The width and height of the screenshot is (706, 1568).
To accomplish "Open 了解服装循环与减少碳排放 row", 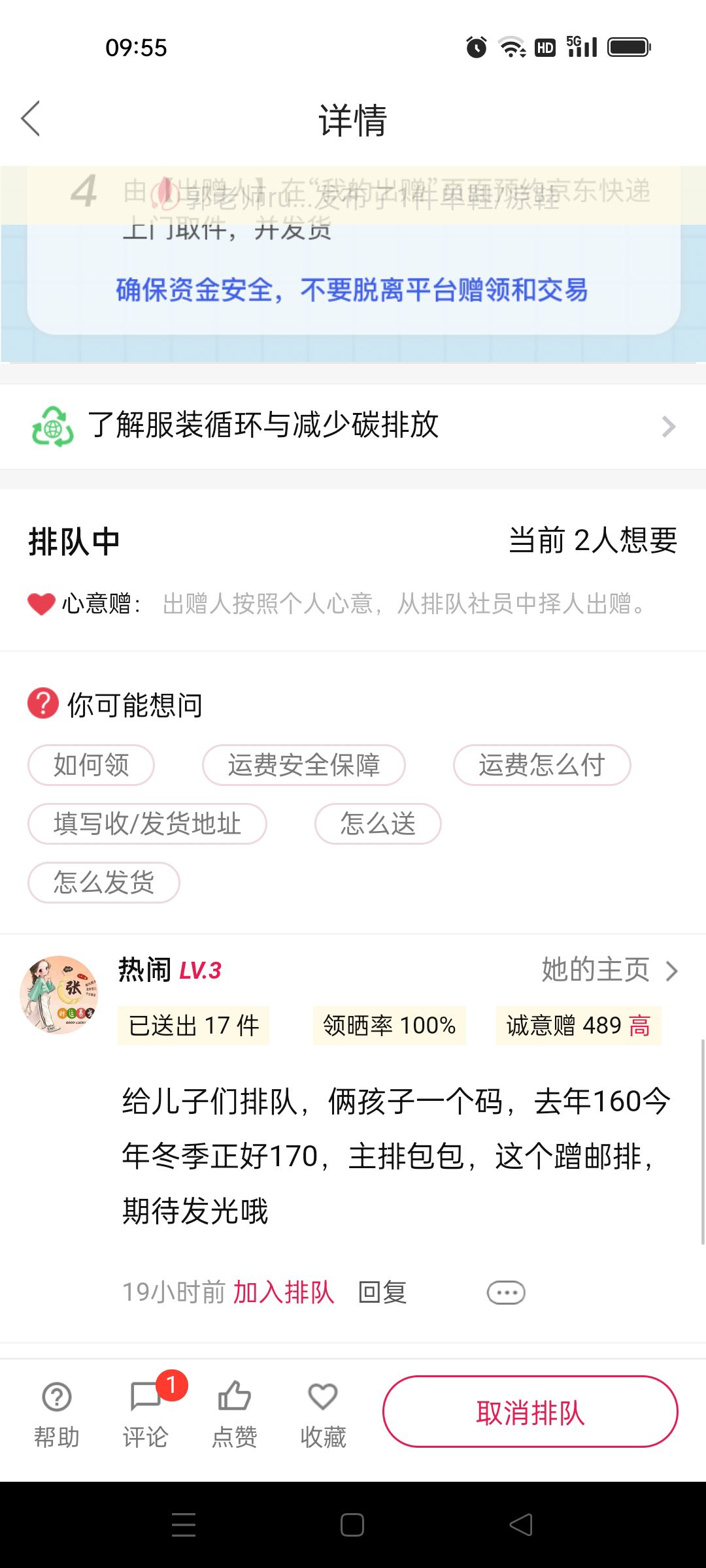I will click(x=353, y=426).
